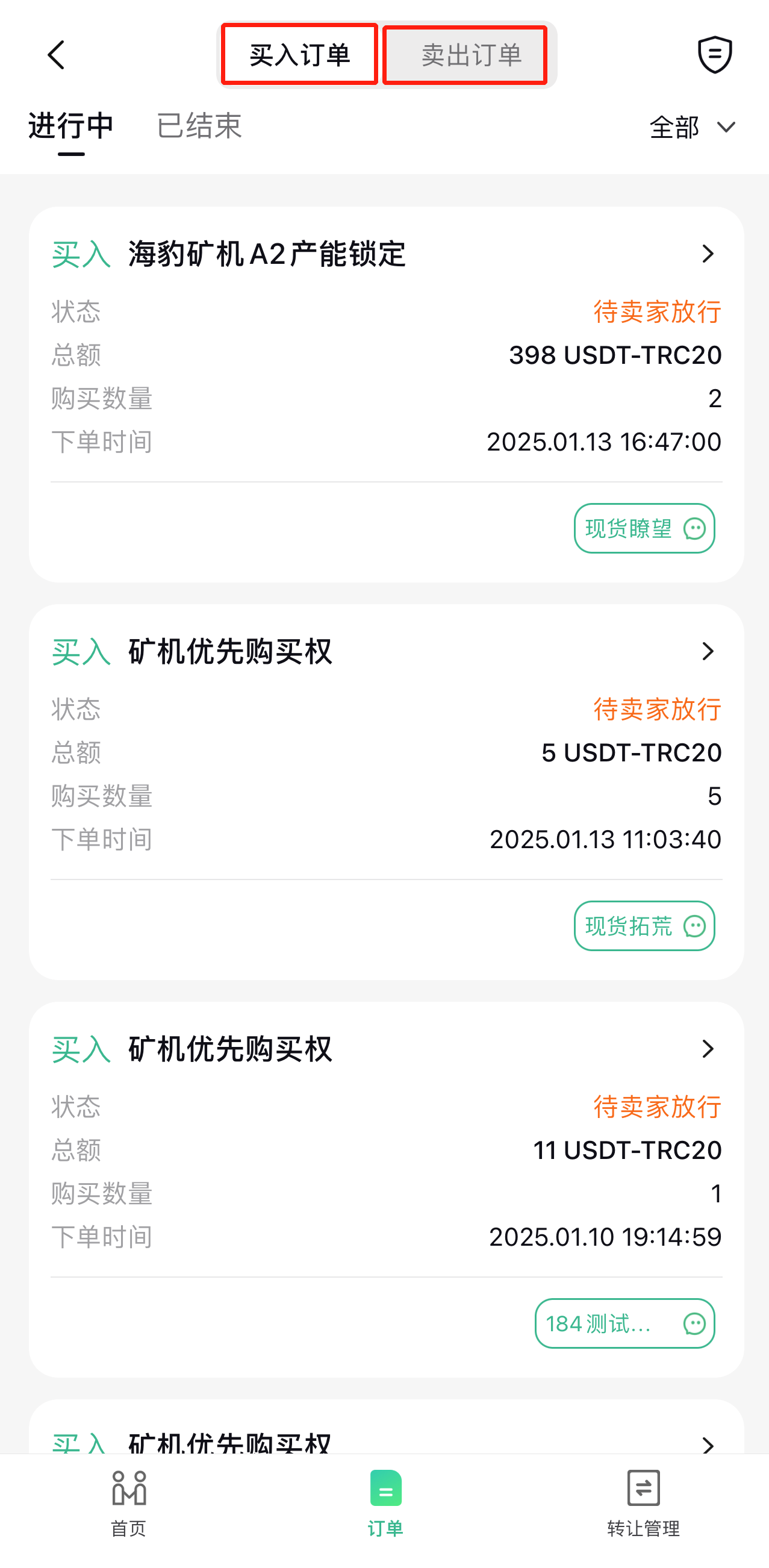
Task: Tap the 订单 bottom tab
Action: 385,1504
